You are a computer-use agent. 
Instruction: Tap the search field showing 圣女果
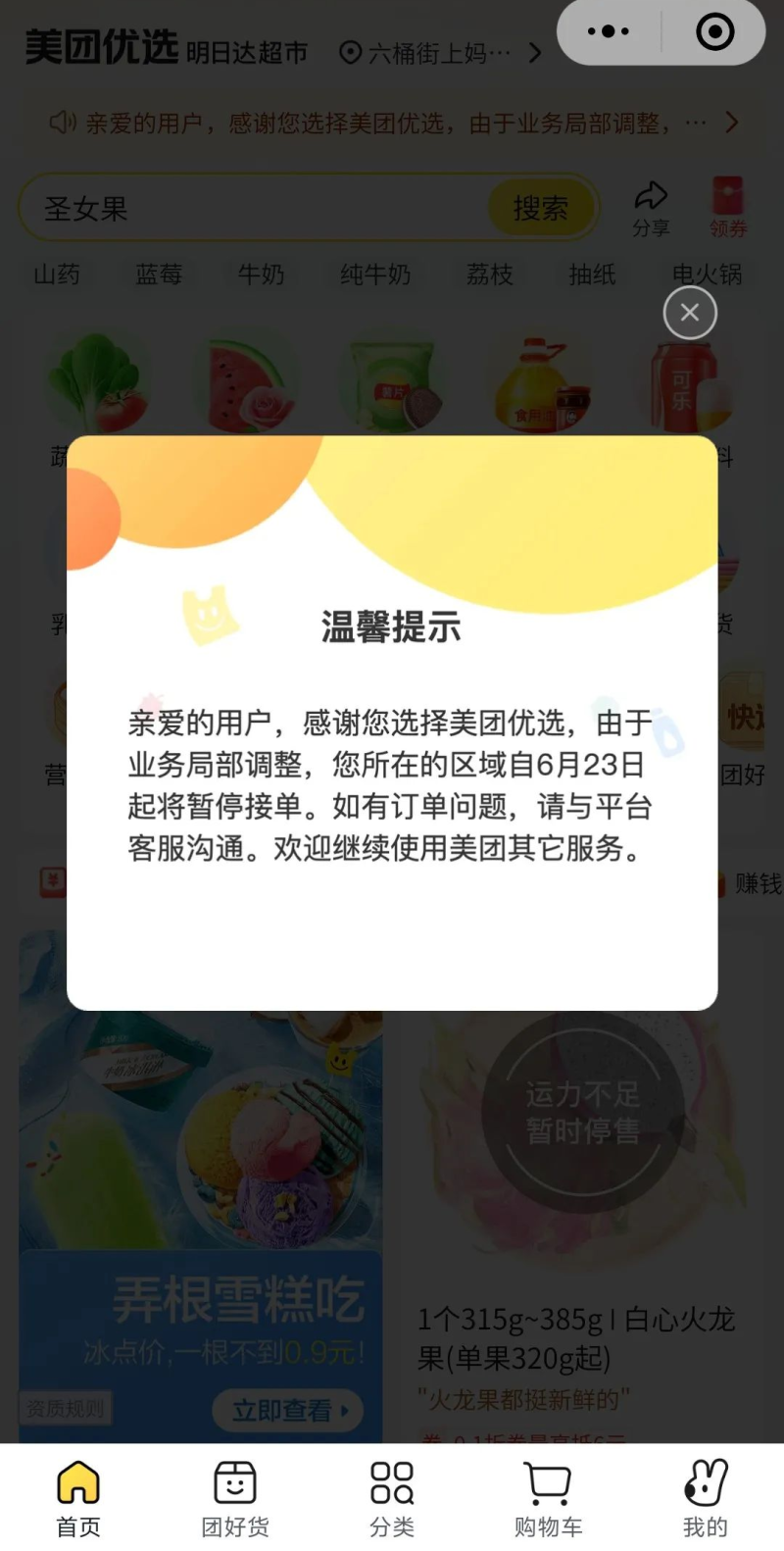pyautogui.click(x=255, y=208)
